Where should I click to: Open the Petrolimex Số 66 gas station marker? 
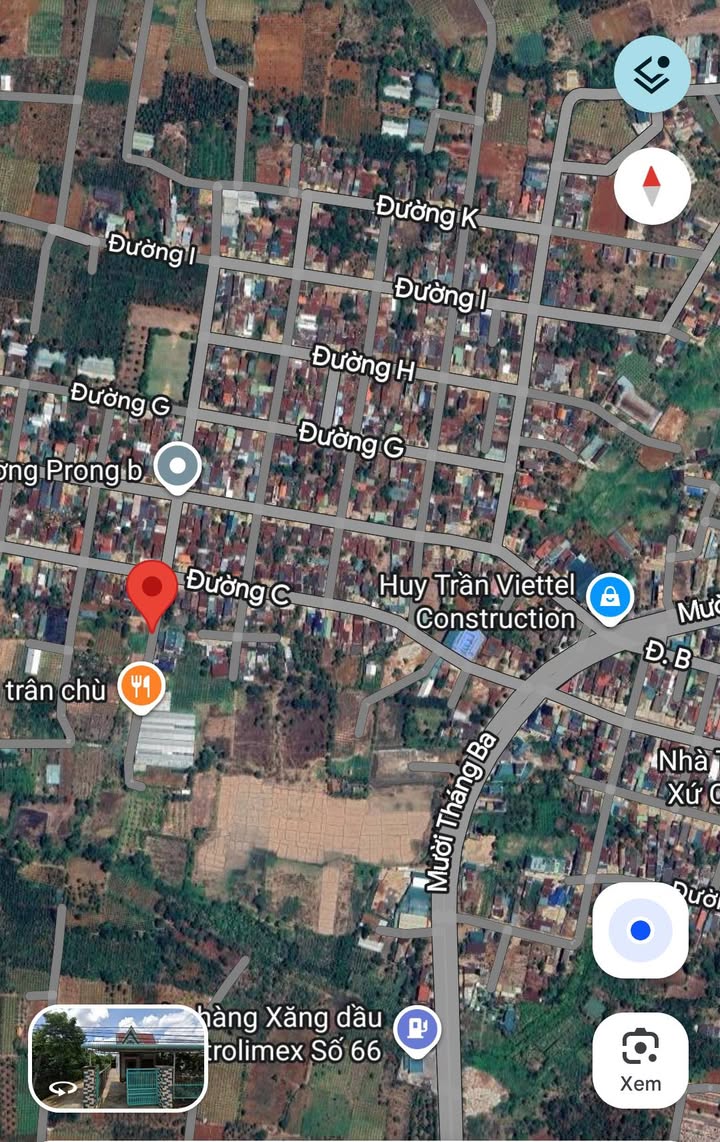pos(417,1030)
